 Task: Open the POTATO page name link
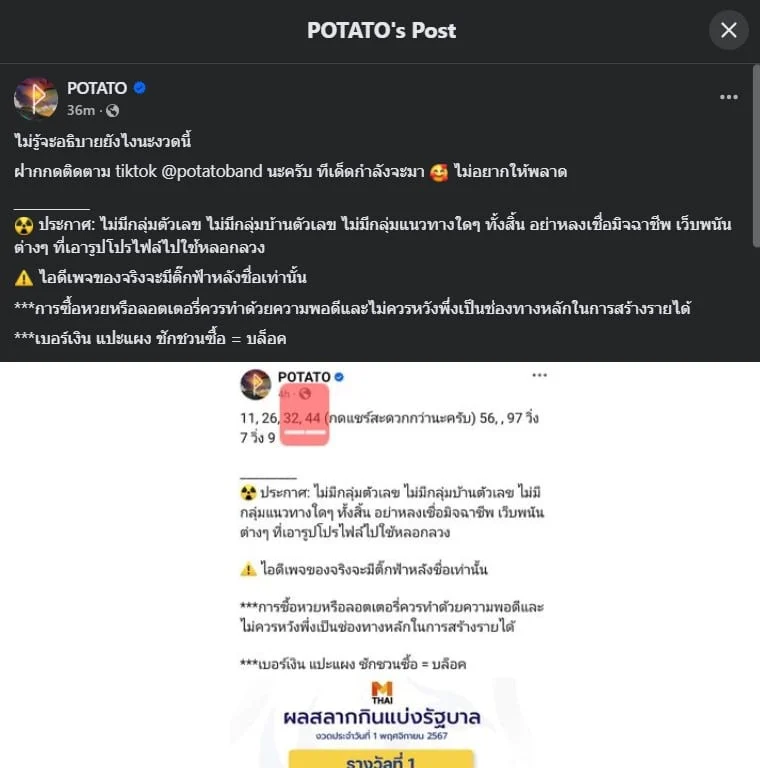pyautogui.click(x=96, y=88)
